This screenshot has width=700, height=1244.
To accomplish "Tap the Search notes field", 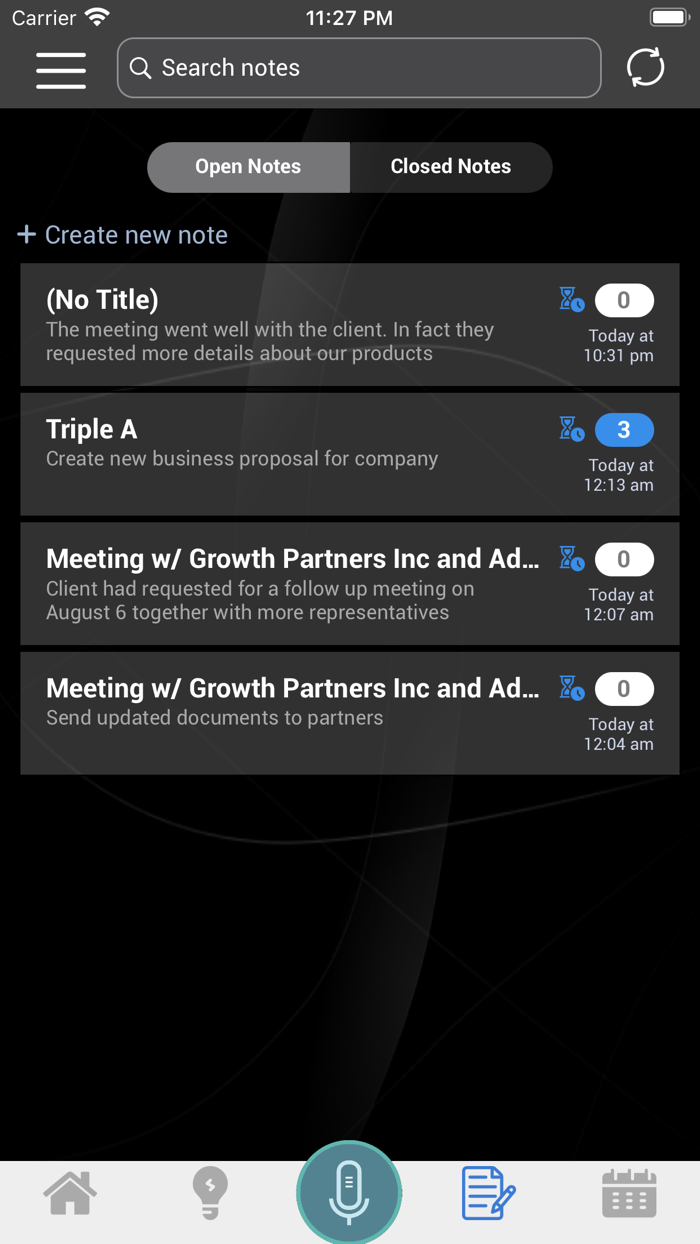I will tap(359, 68).
